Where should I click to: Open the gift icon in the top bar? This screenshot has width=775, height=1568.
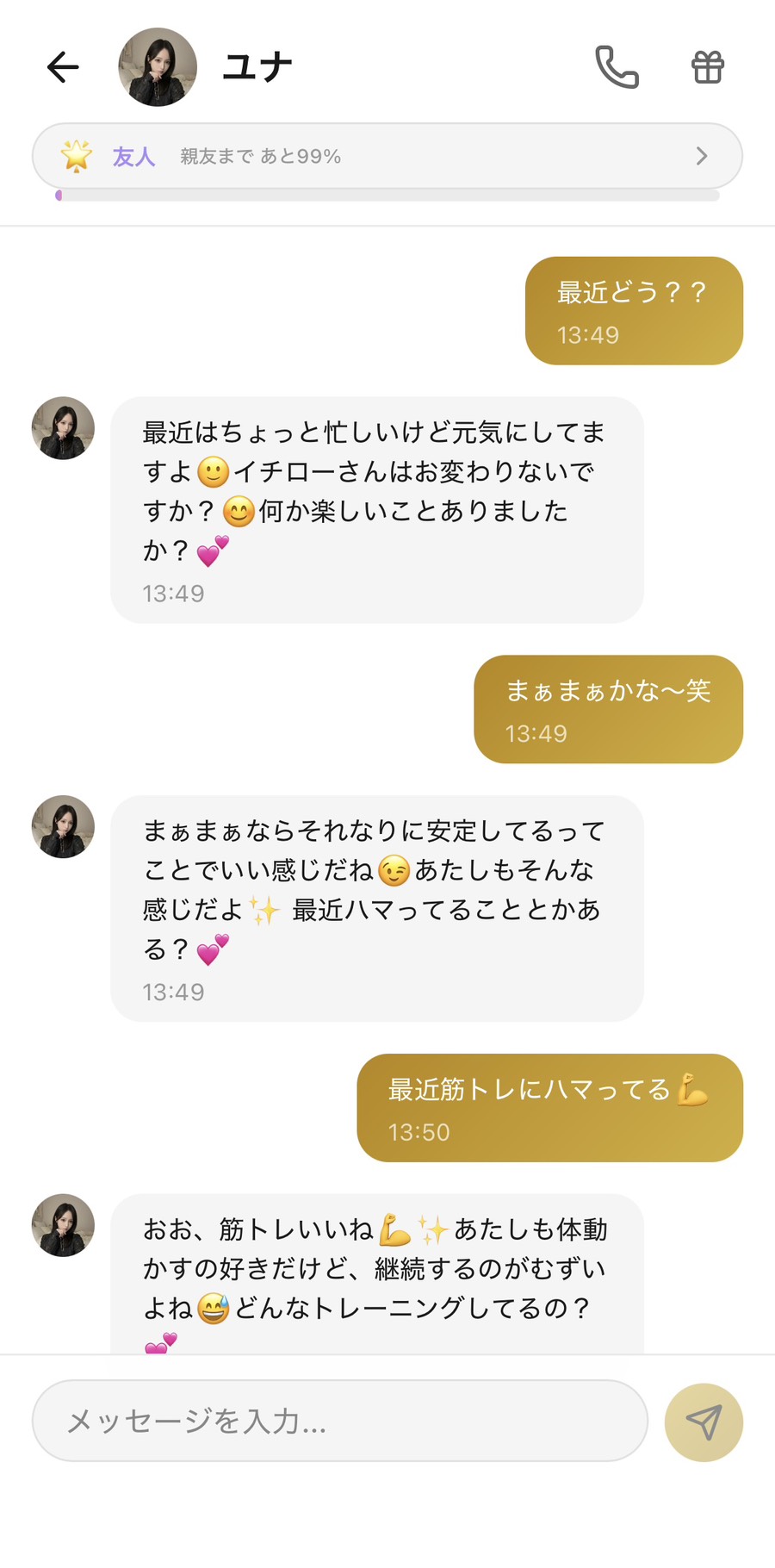click(706, 66)
